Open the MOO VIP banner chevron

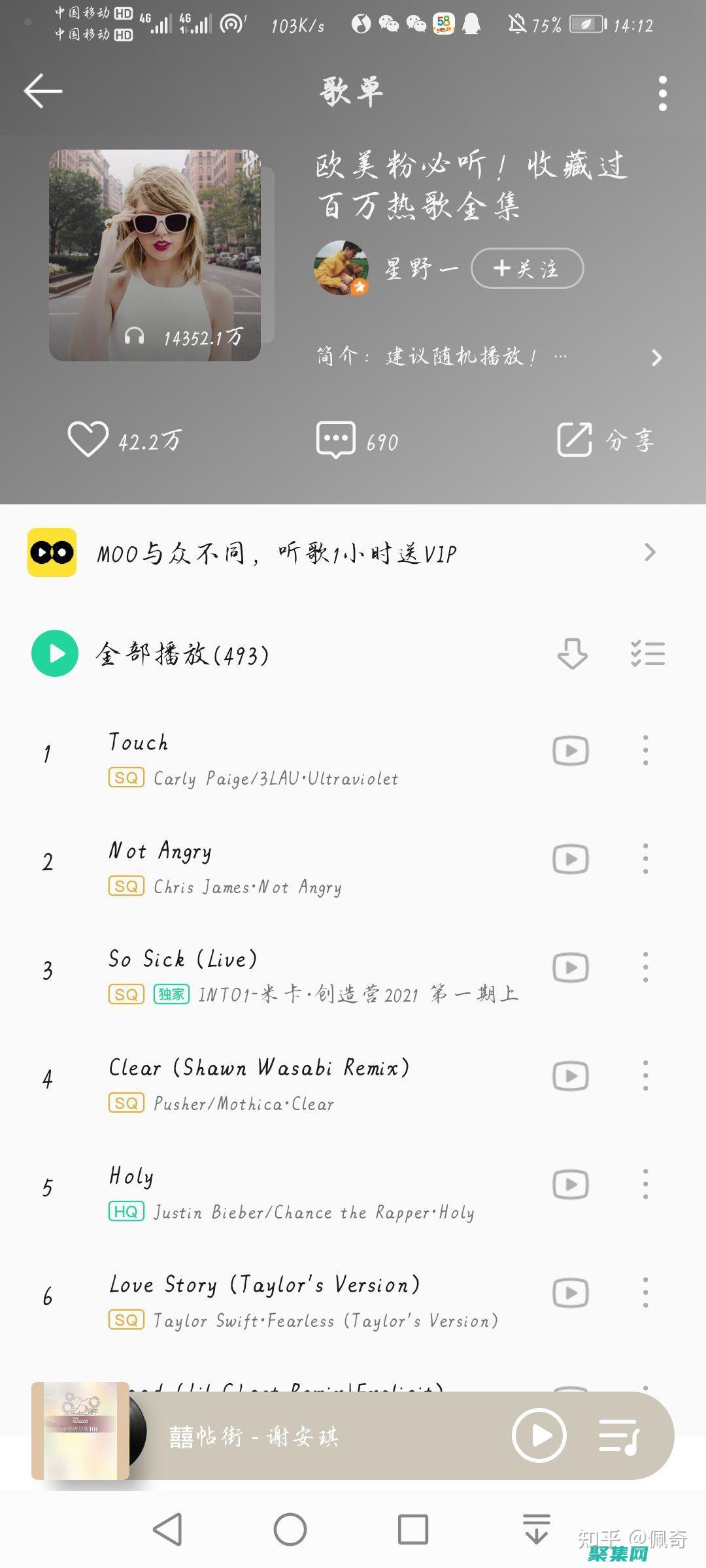pyautogui.click(x=649, y=552)
